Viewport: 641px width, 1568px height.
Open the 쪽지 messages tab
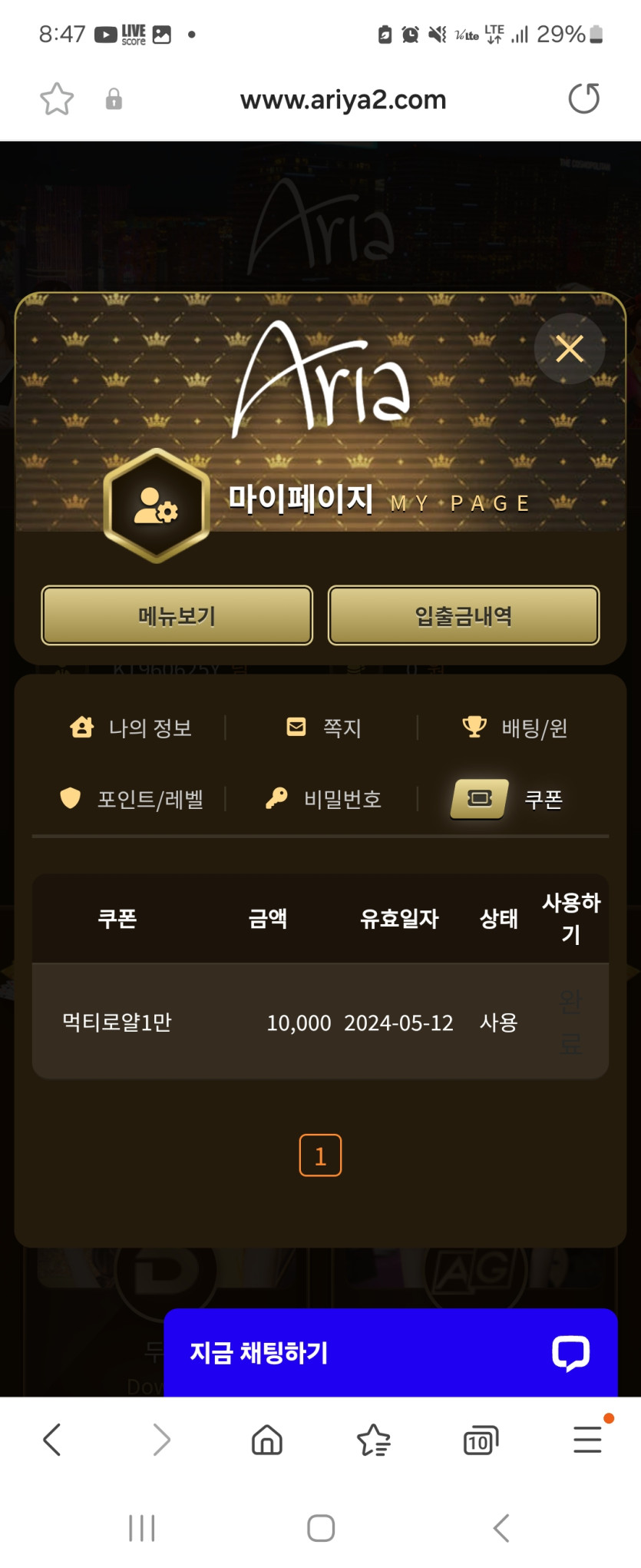323,728
